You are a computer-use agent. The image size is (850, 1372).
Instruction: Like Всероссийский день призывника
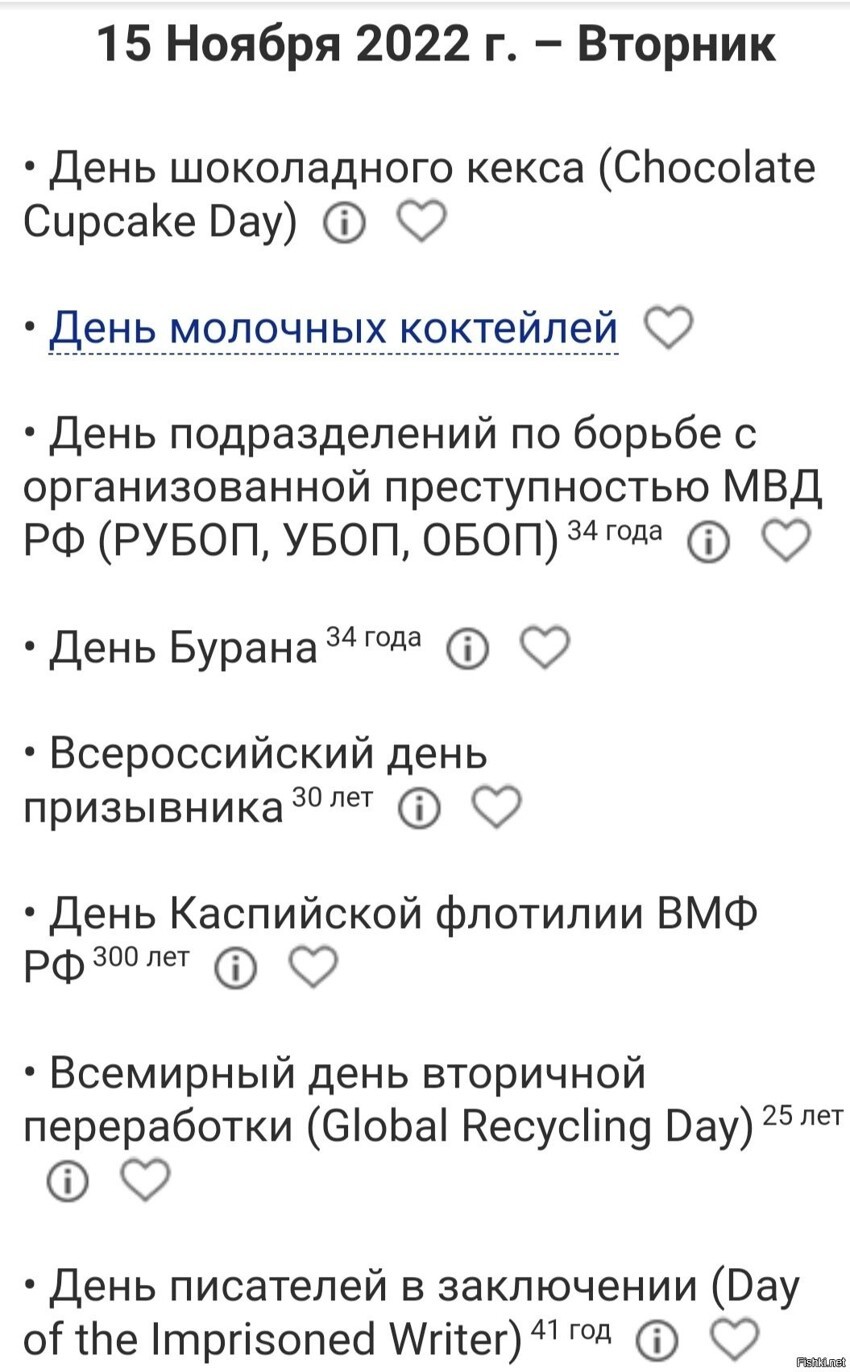click(496, 806)
